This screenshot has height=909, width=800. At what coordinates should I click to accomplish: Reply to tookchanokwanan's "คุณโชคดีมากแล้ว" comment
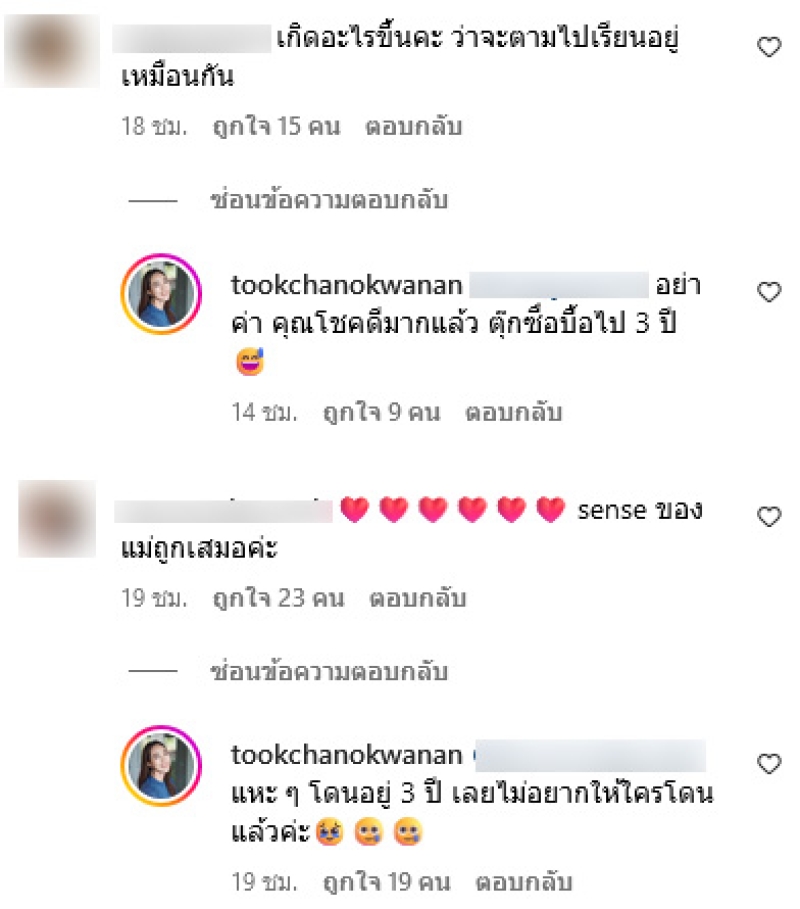tap(513, 412)
